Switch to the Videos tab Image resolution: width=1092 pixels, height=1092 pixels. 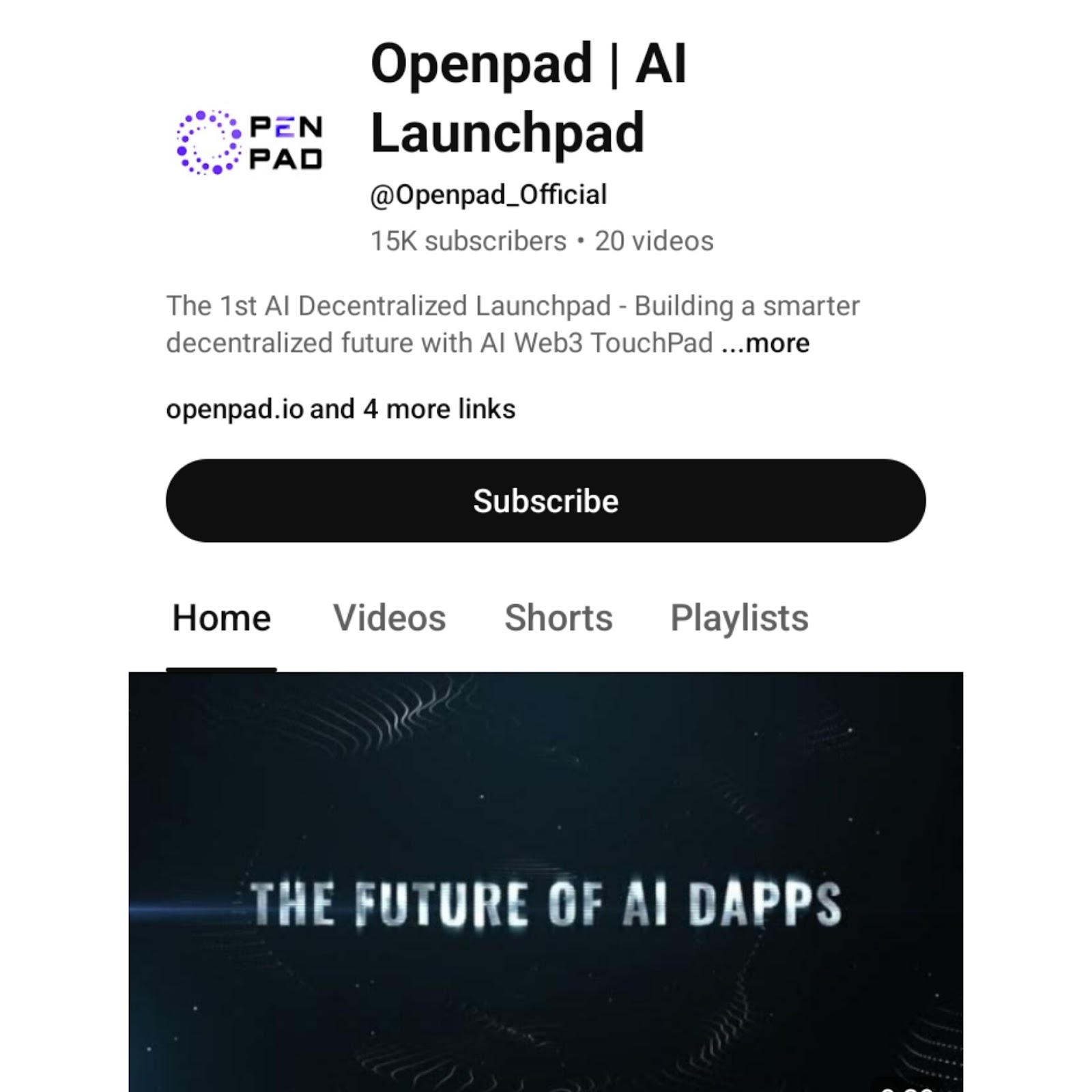389,618
